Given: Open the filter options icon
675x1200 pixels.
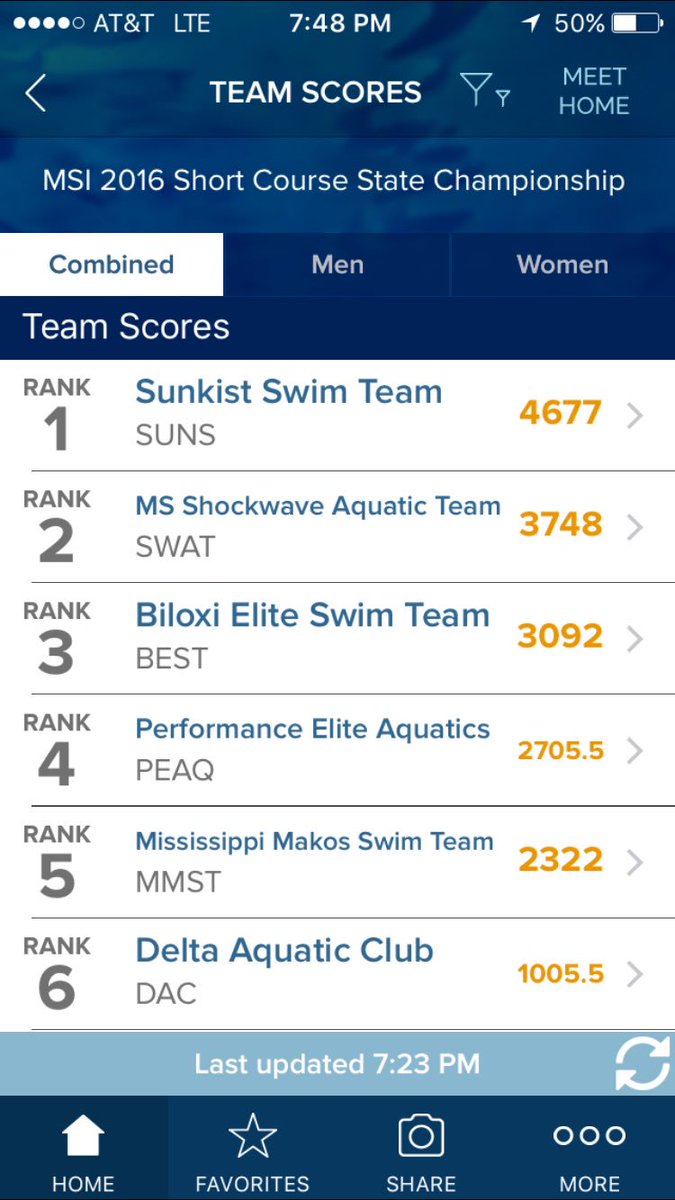Looking at the screenshot, I should 484,91.
